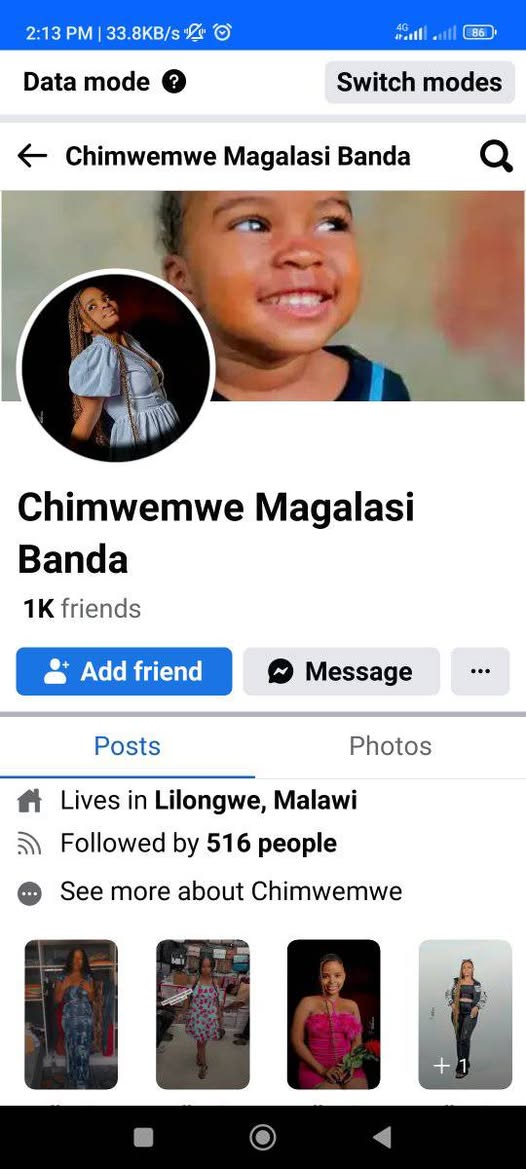Open the photo with floral pink dress
The image size is (526, 1169).
pyautogui.click(x=203, y=1014)
